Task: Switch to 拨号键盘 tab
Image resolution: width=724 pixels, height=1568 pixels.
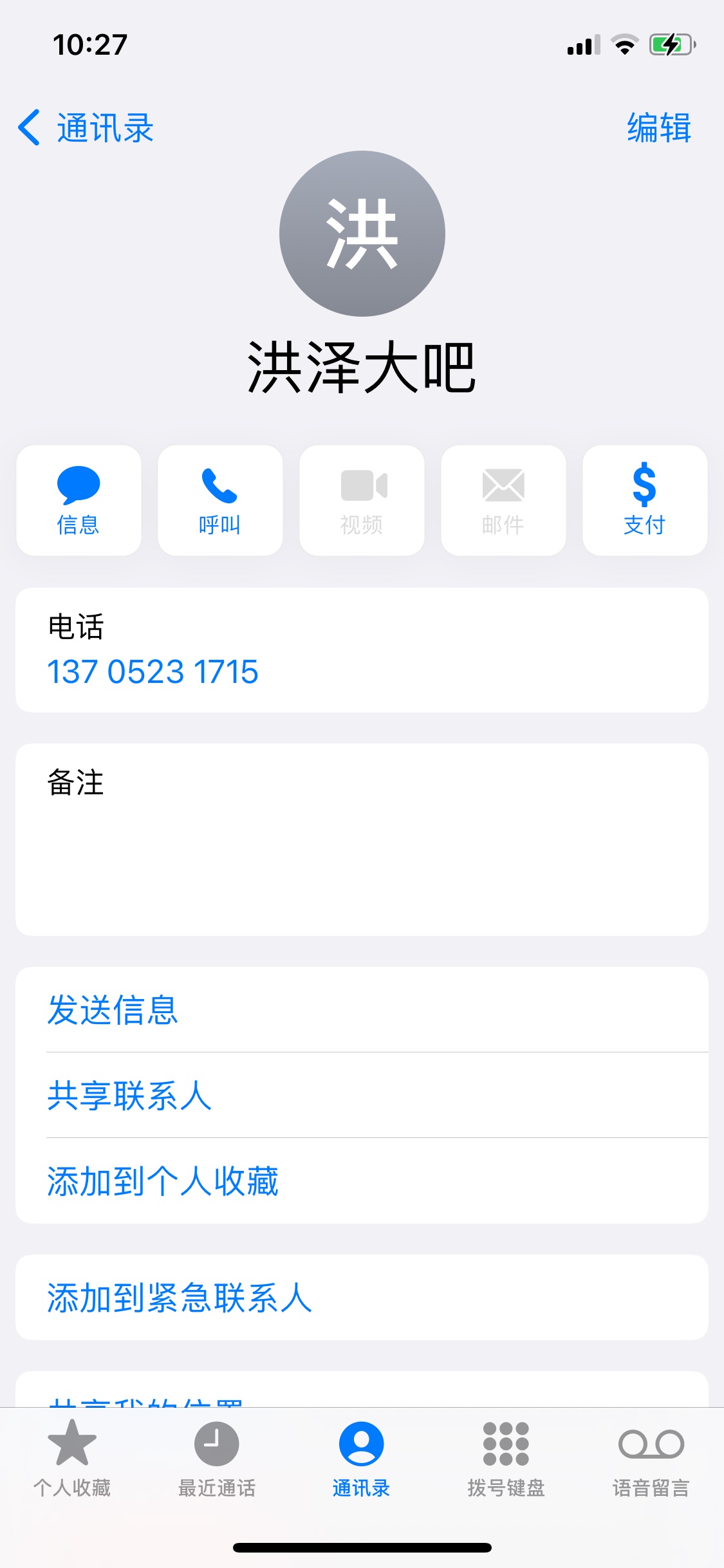Action: 506,1459
